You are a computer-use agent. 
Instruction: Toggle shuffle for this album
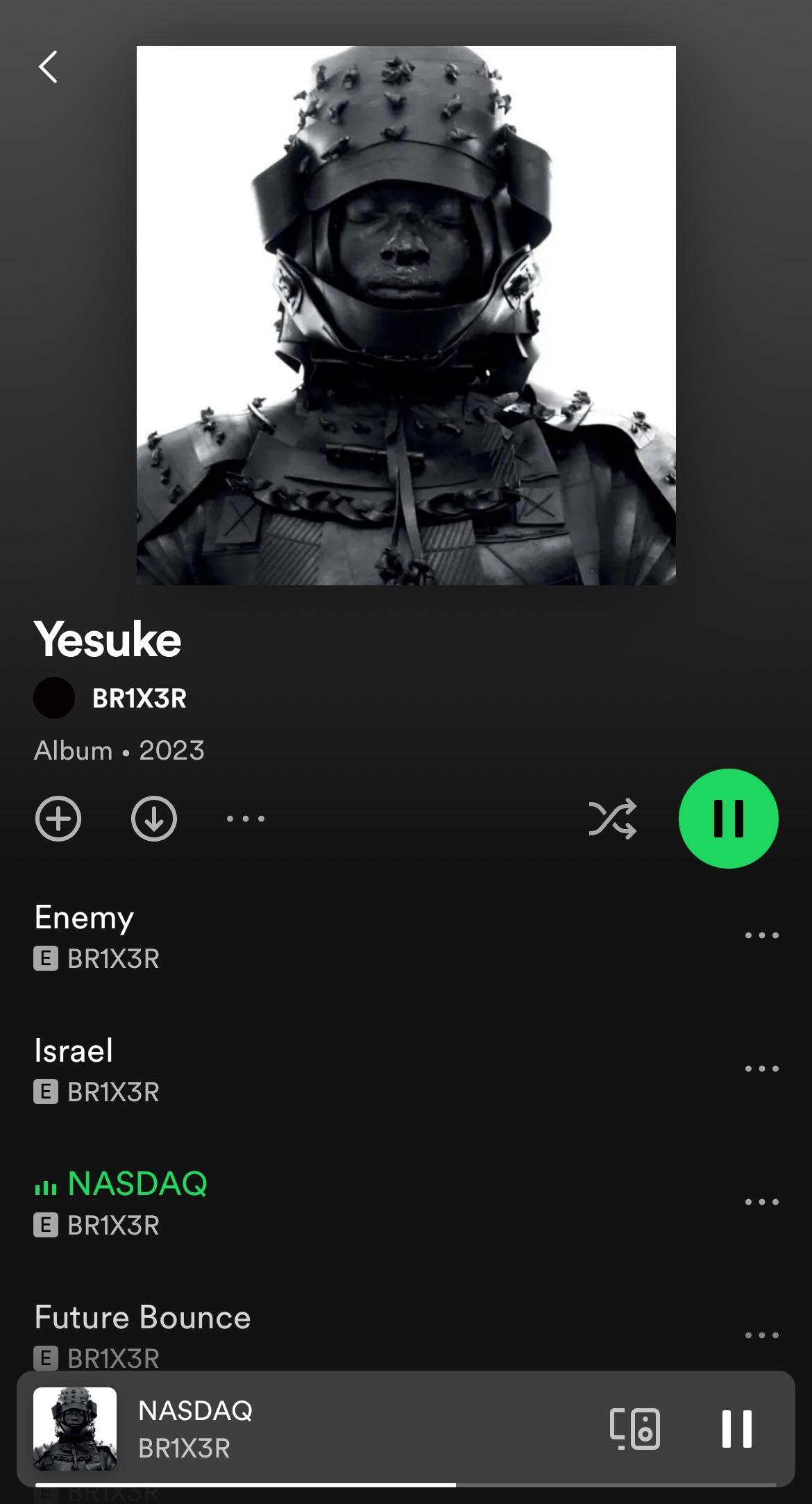coord(612,819)
